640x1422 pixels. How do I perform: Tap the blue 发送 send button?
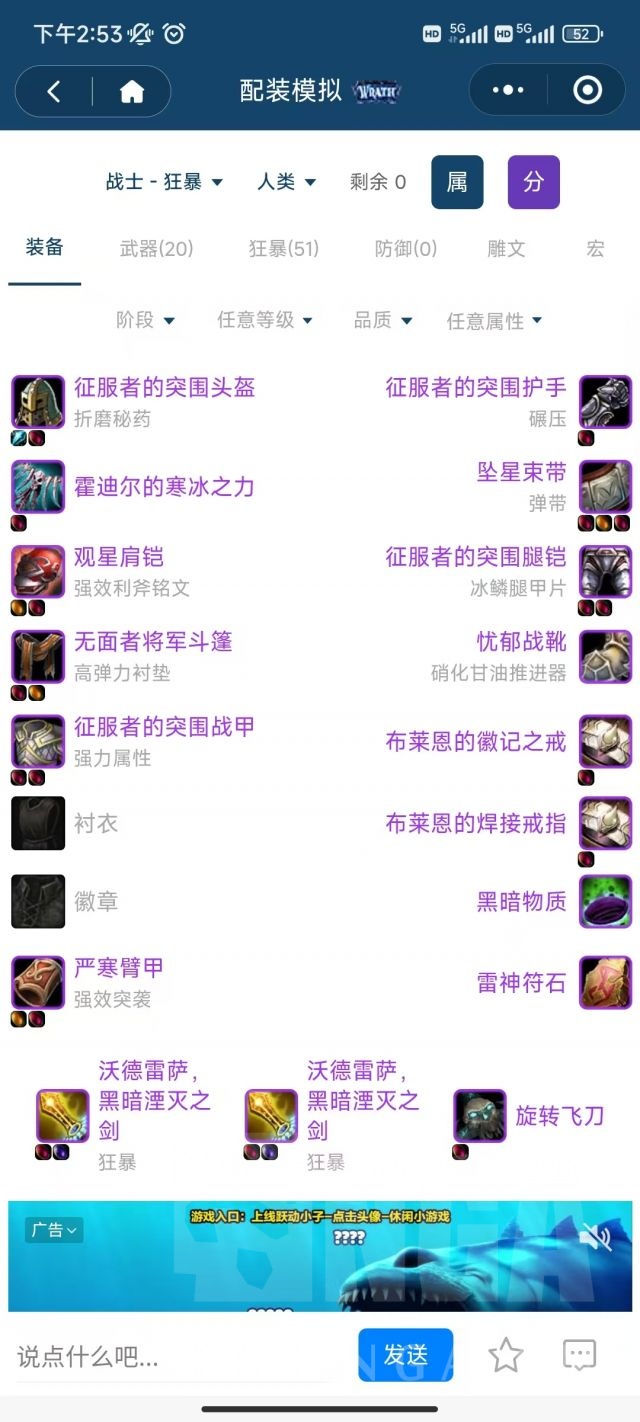(405, 1355)
